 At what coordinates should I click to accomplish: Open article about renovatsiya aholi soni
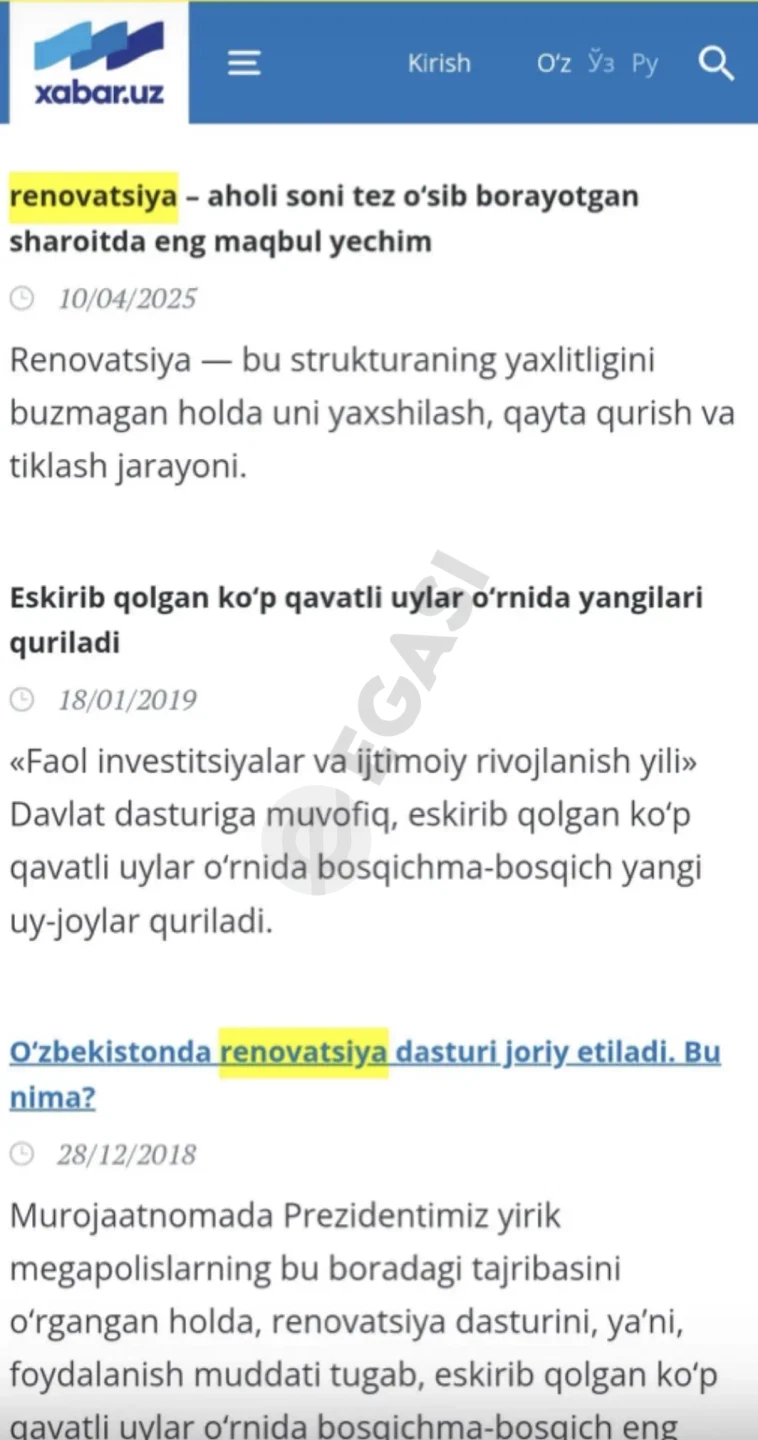point(324,217)
